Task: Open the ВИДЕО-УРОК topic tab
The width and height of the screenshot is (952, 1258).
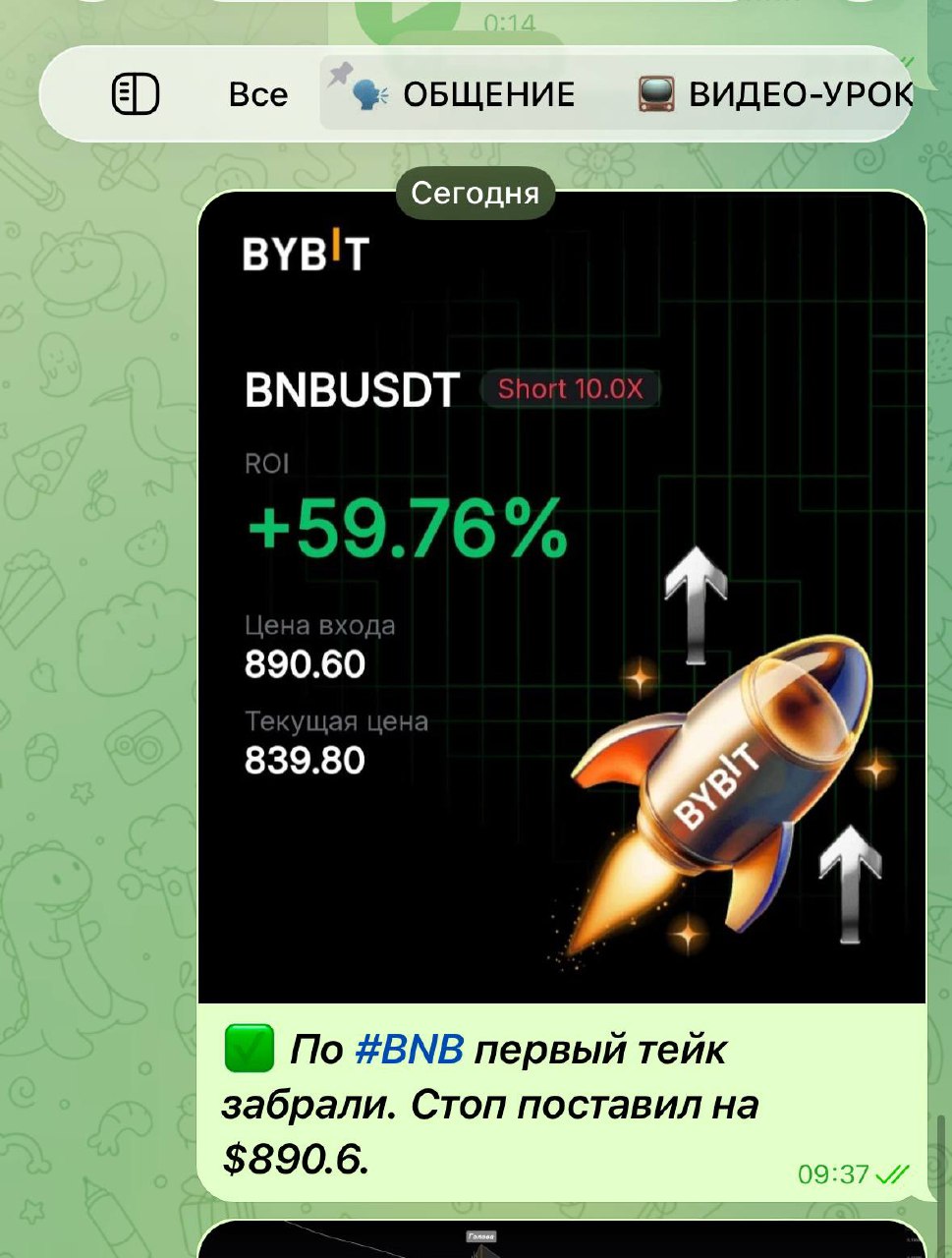Action: [x=776, y=94]
